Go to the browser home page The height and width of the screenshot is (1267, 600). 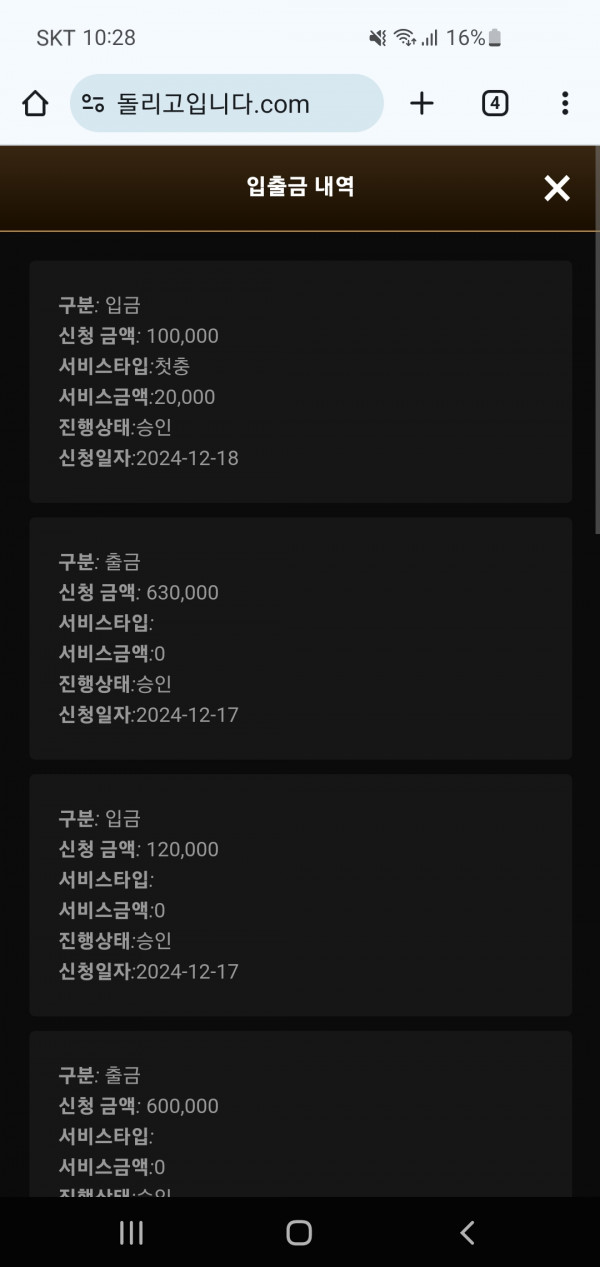coord(35,103)
